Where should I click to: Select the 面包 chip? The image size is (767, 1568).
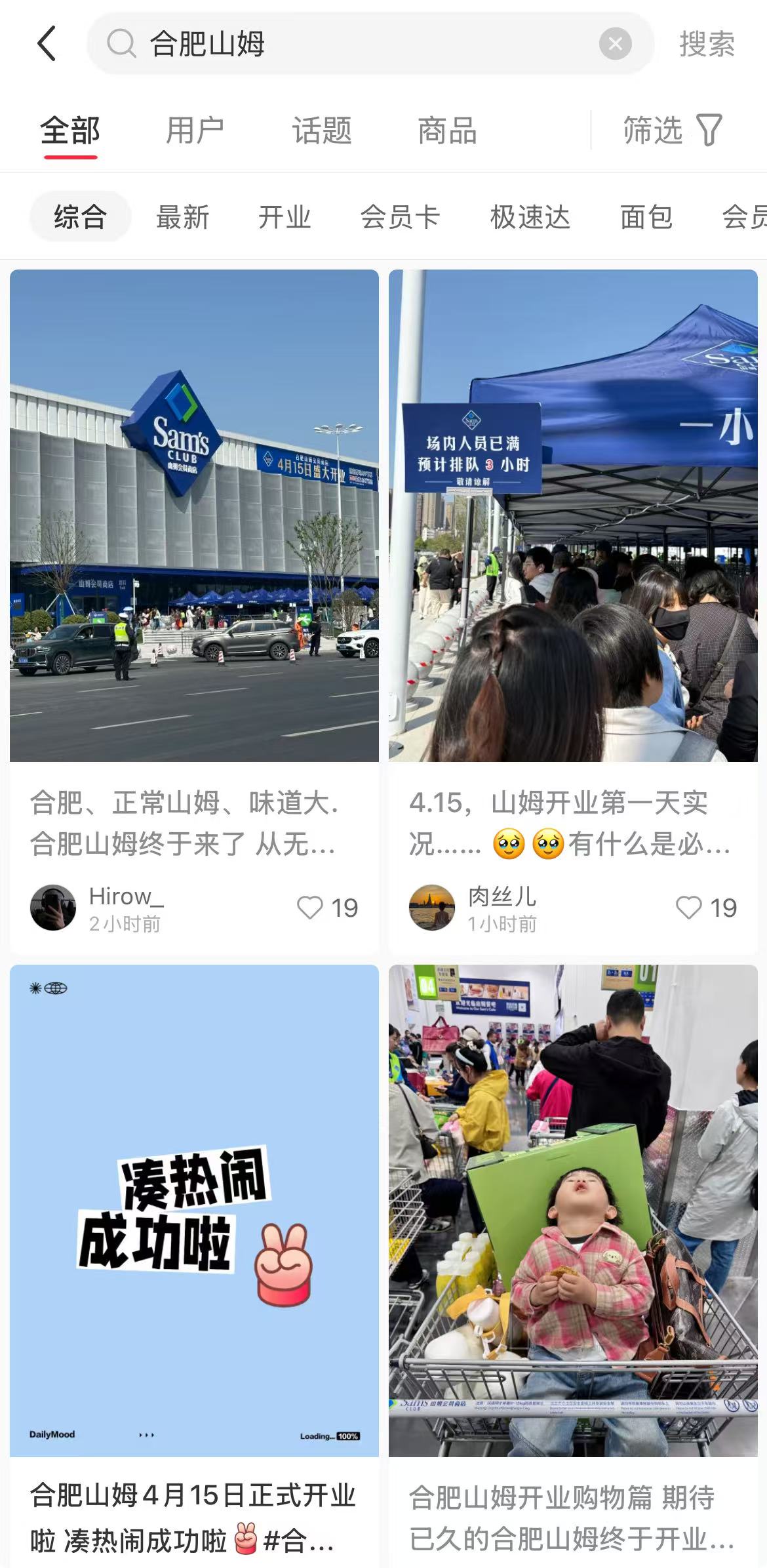(646, 217)
